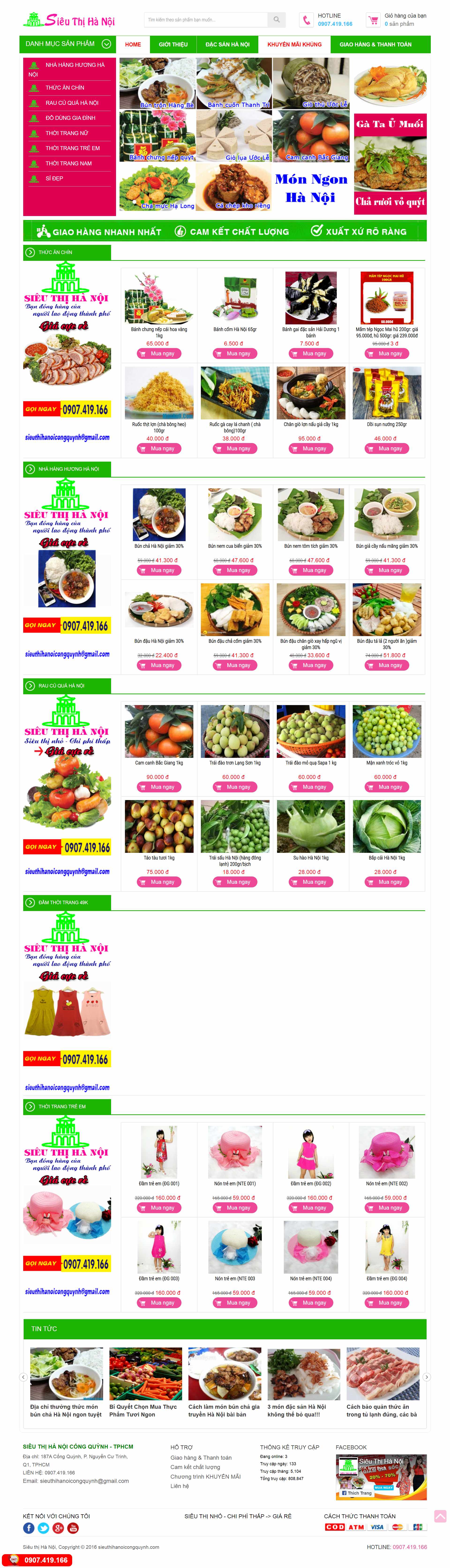Image resolution: width=450 pixels, height=1568 pixels.
Task: Tap Mua ngay for Nón trẻ em (NTE 001)
Action: point(235,1208)
